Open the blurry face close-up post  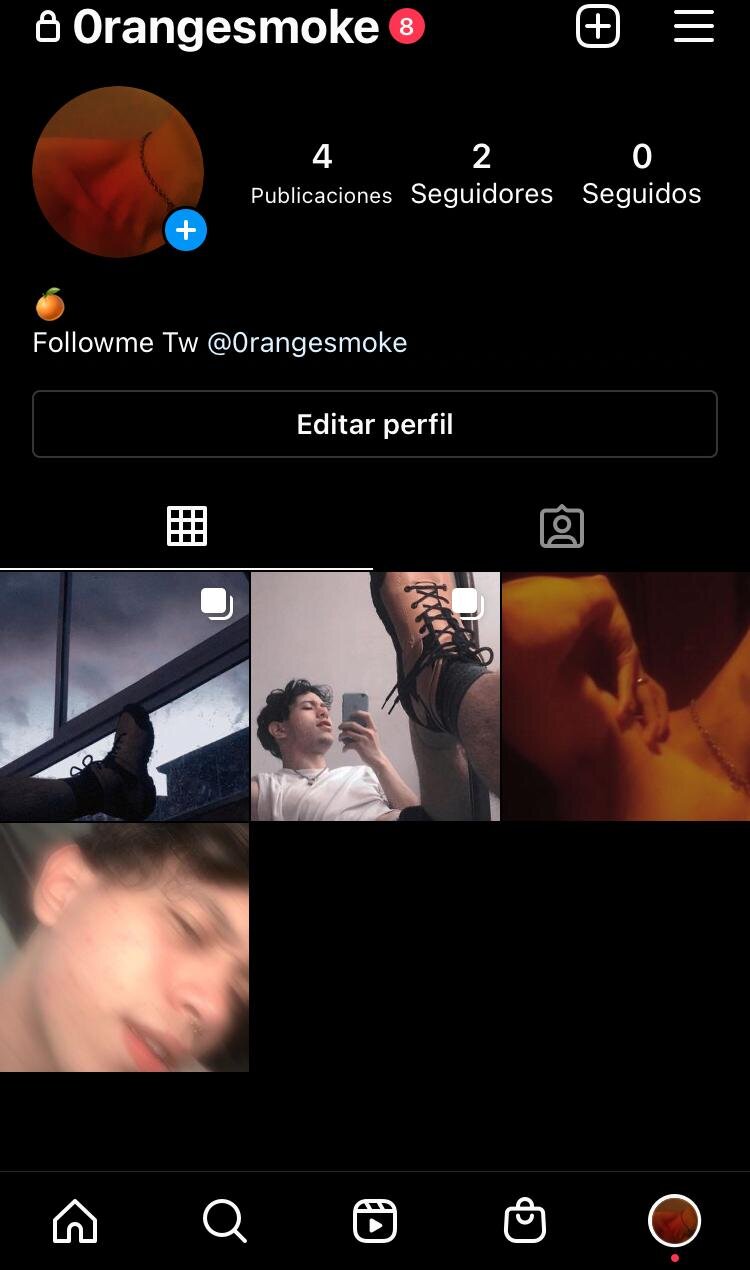(124, 947)
